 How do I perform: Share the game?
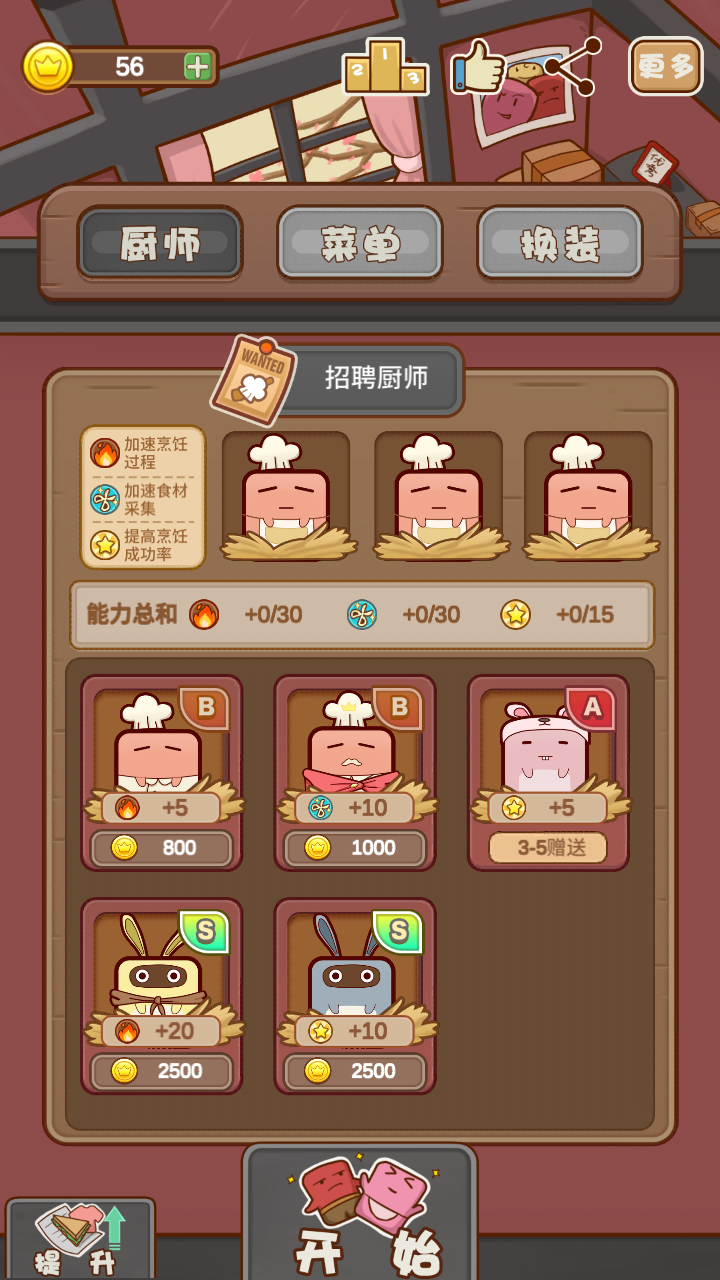pyautogui.click(x=573, y=67)
